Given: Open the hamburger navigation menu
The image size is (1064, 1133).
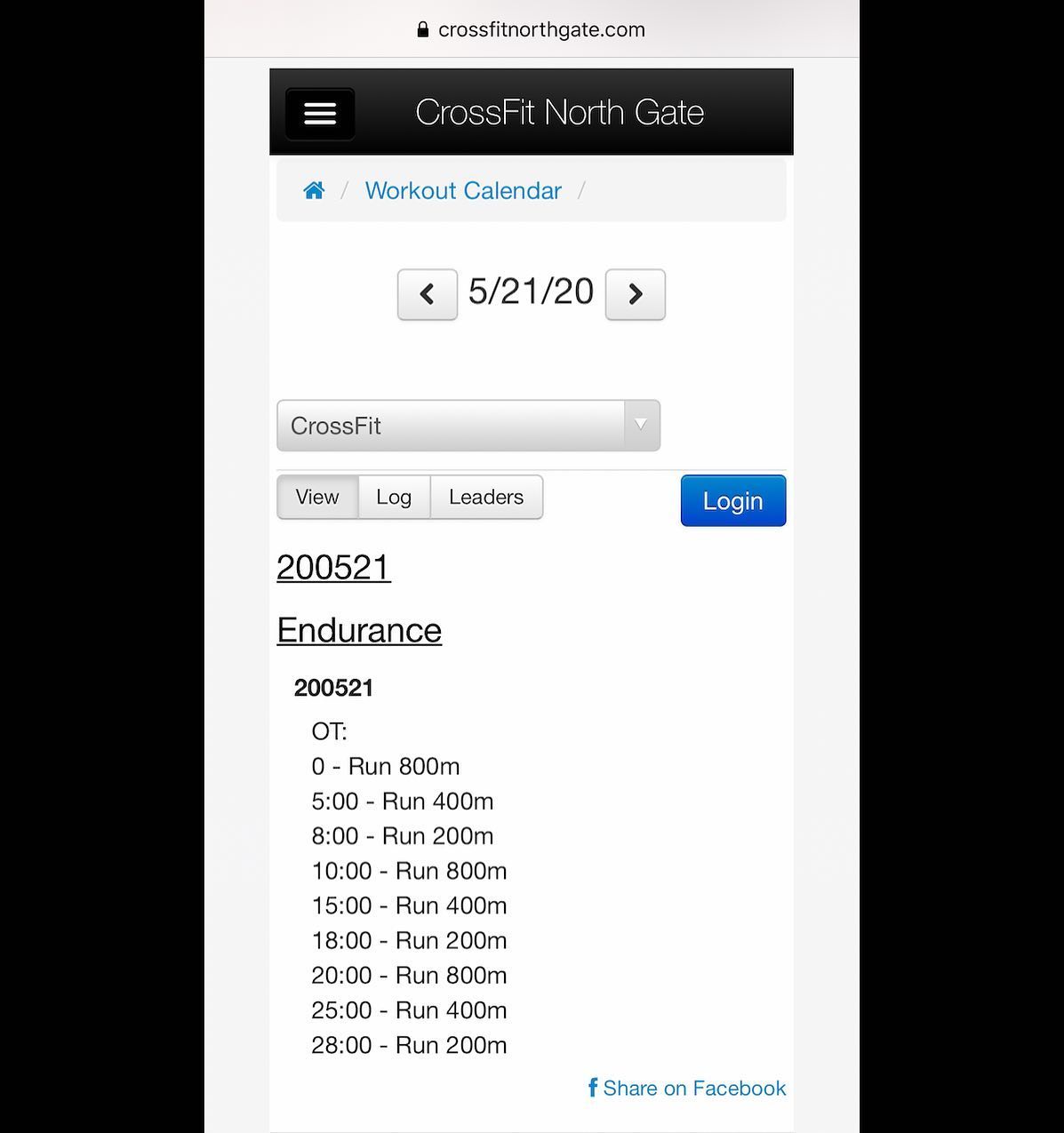Looking at the screenshot, I should point(320,114).
